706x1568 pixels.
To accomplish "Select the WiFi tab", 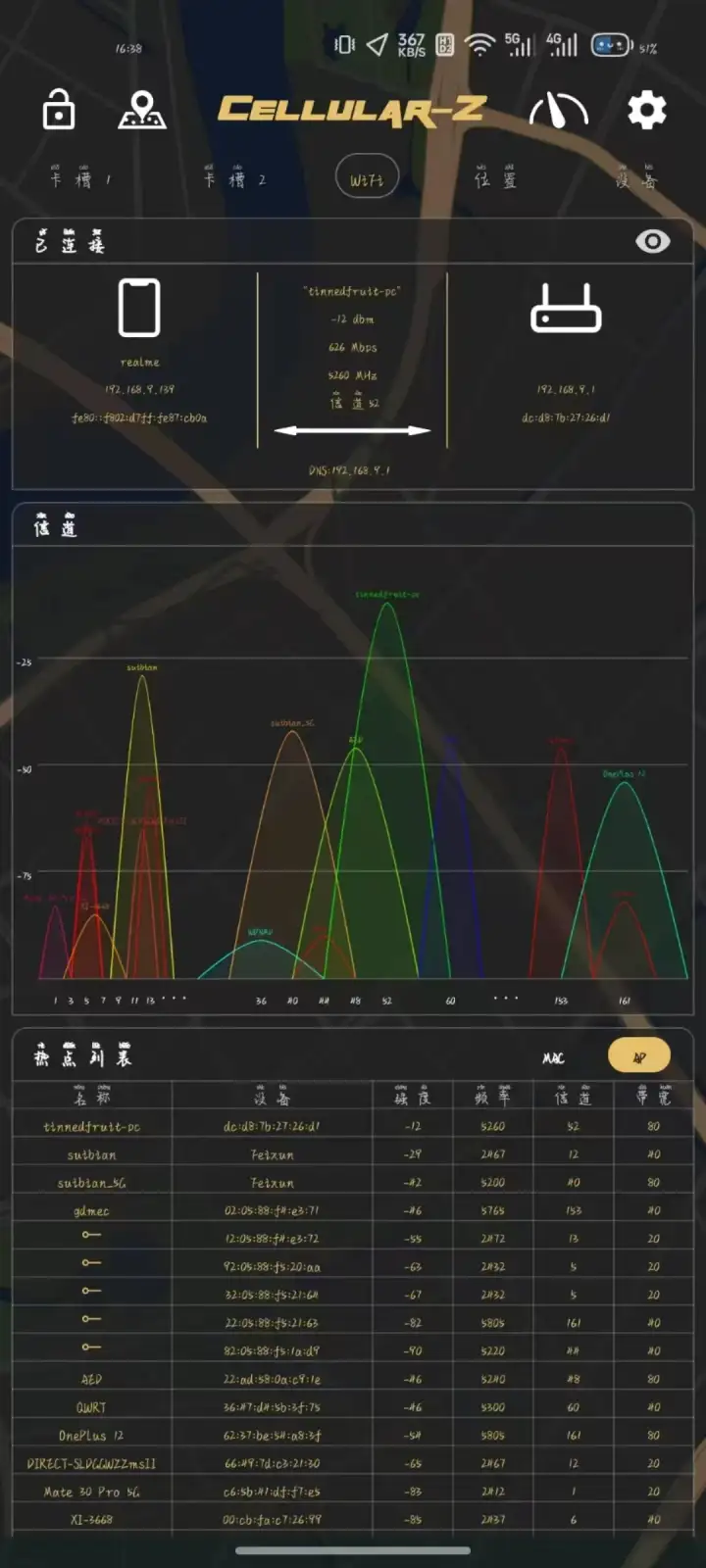I will pos(367,179).
